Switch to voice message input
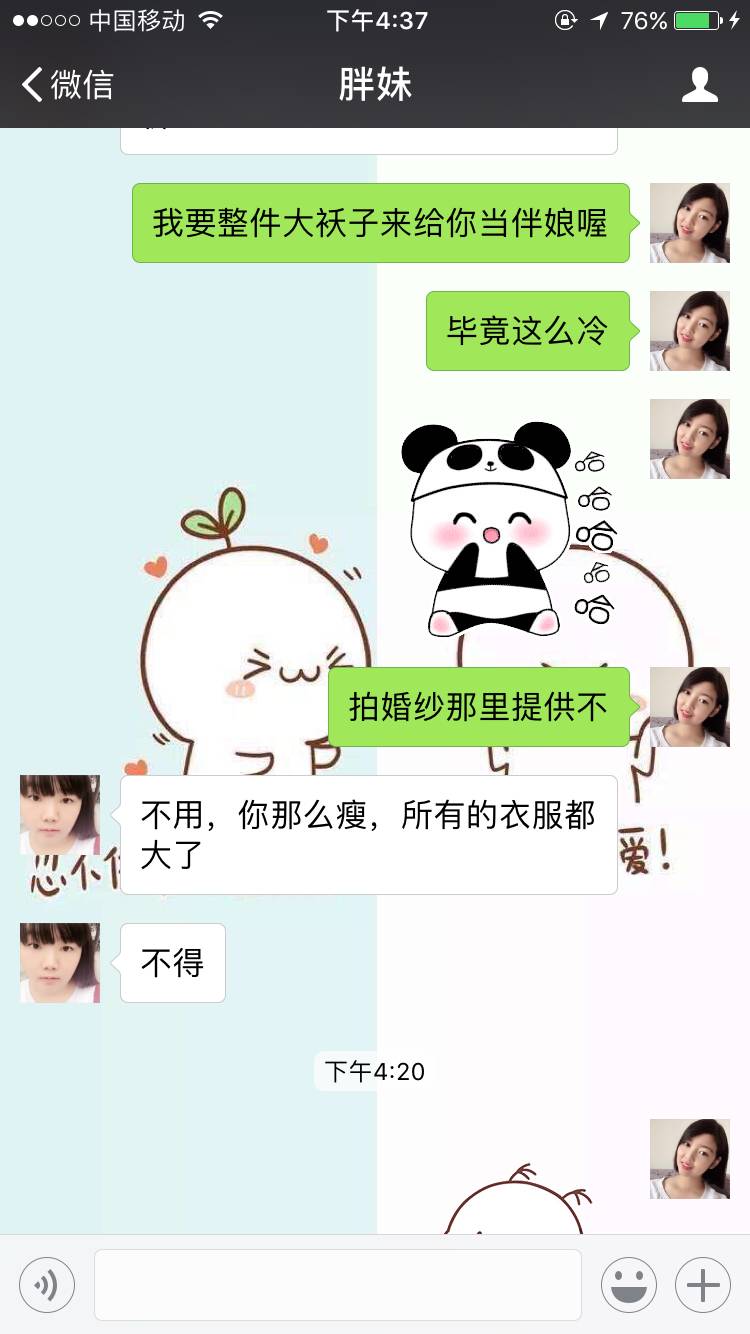The width and height of the screenshot is (750, 1334). pos(47,1285)
